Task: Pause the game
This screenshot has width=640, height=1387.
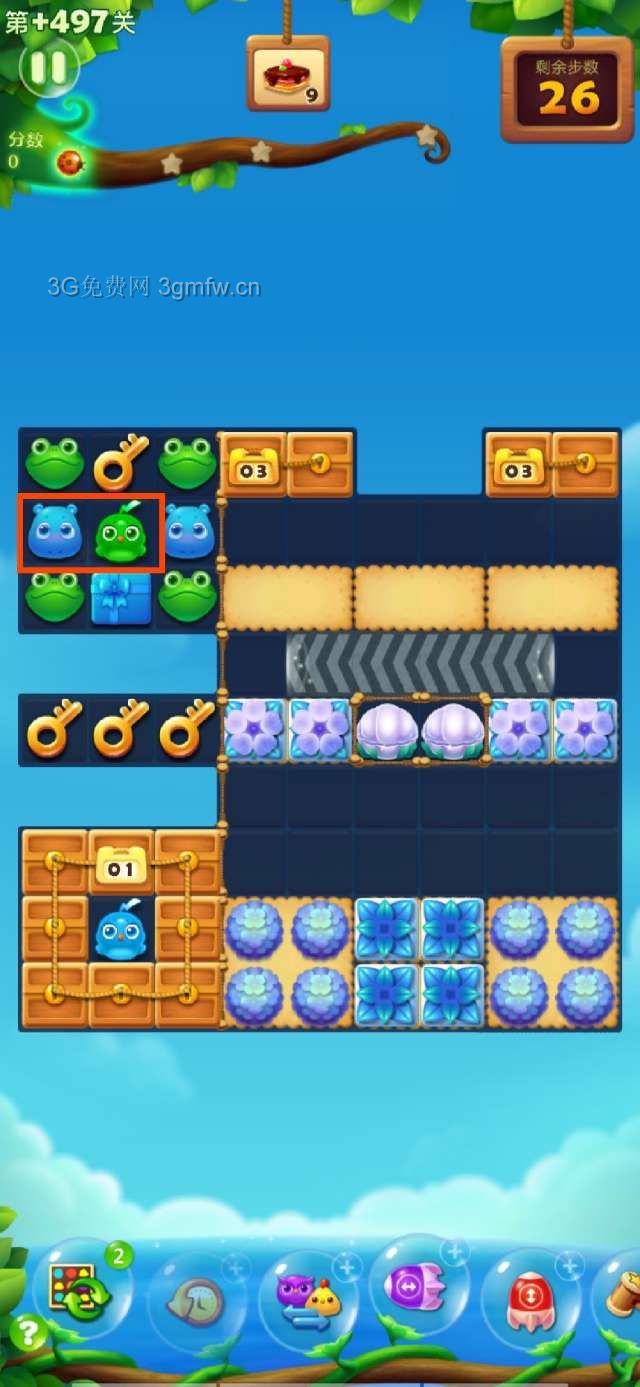Action: click(48, 68)
